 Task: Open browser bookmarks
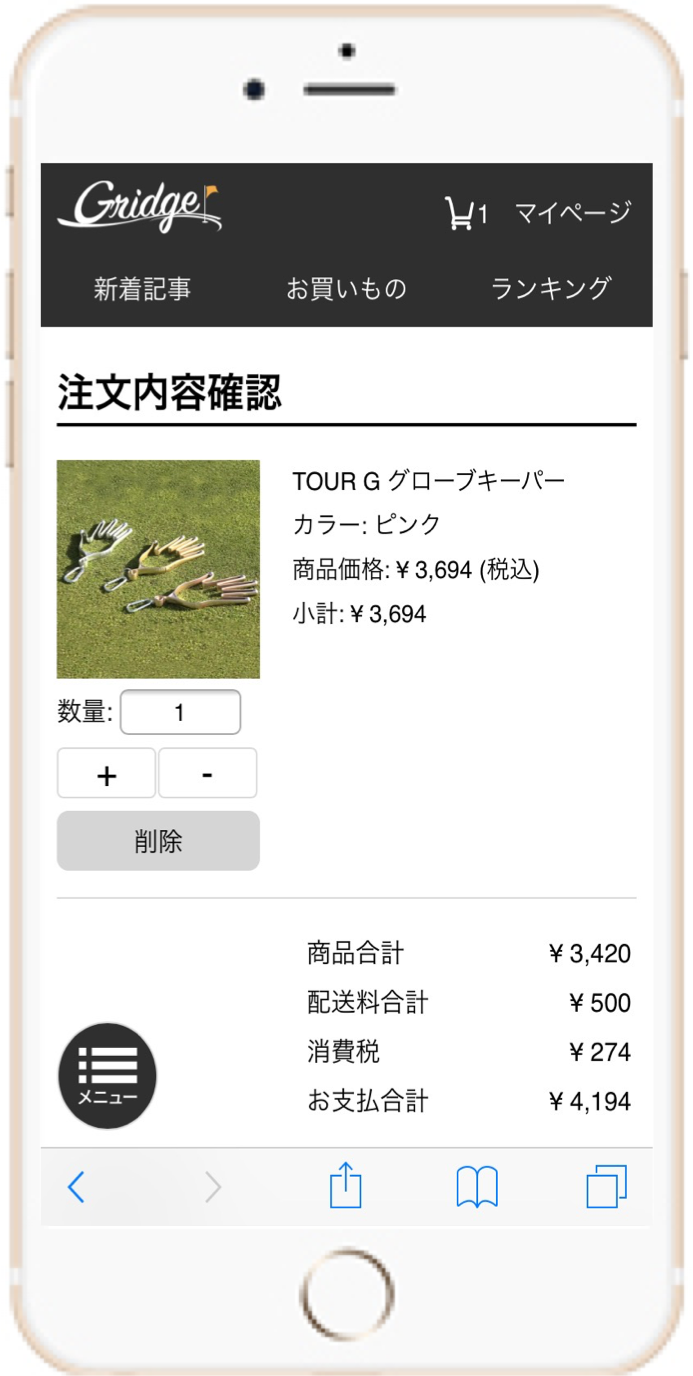point(477,1188)
